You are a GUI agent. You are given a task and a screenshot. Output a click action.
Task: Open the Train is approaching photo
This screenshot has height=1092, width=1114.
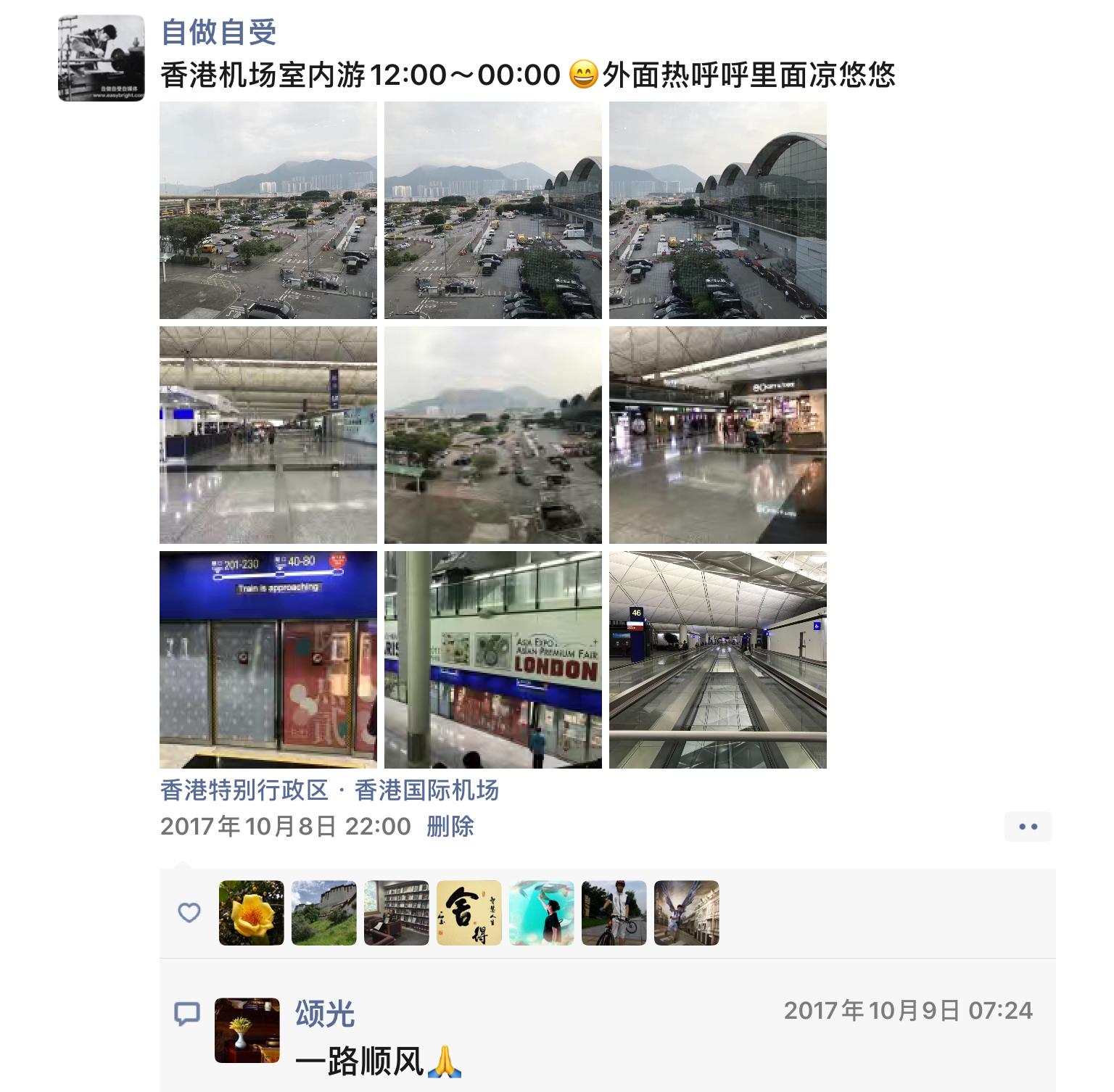268,659
